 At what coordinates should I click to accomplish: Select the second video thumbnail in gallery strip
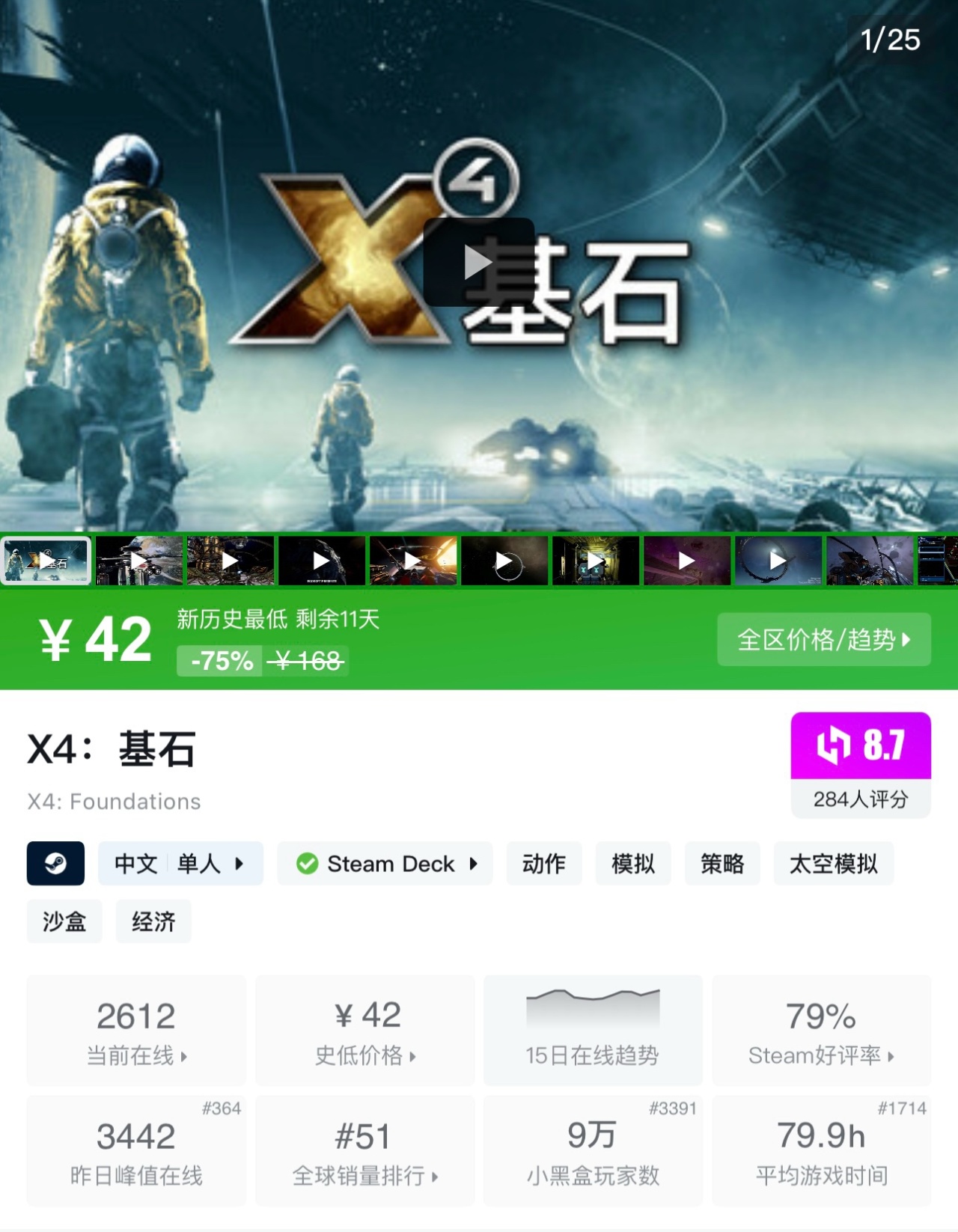[139, 561]
